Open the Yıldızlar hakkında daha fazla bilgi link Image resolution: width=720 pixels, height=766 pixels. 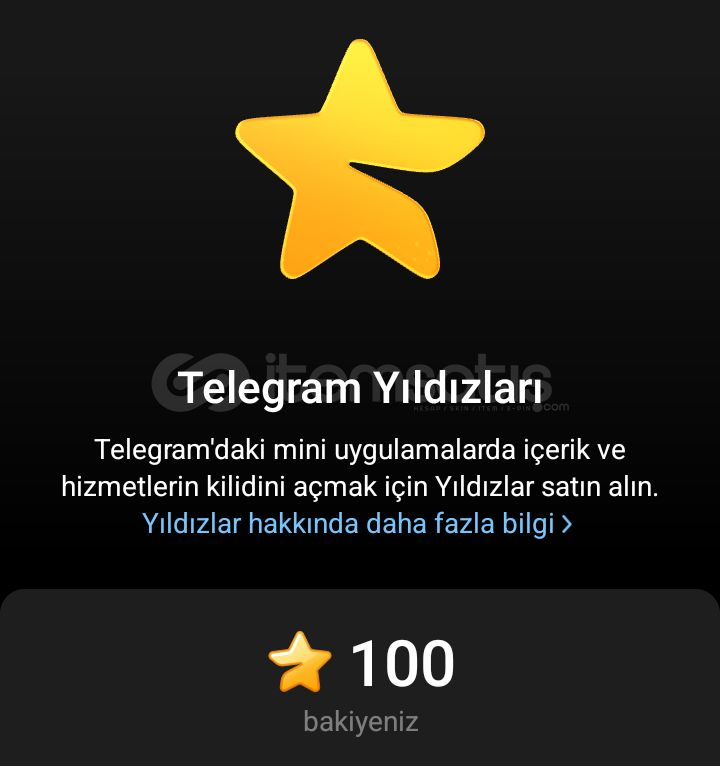[x=356, y=523]
